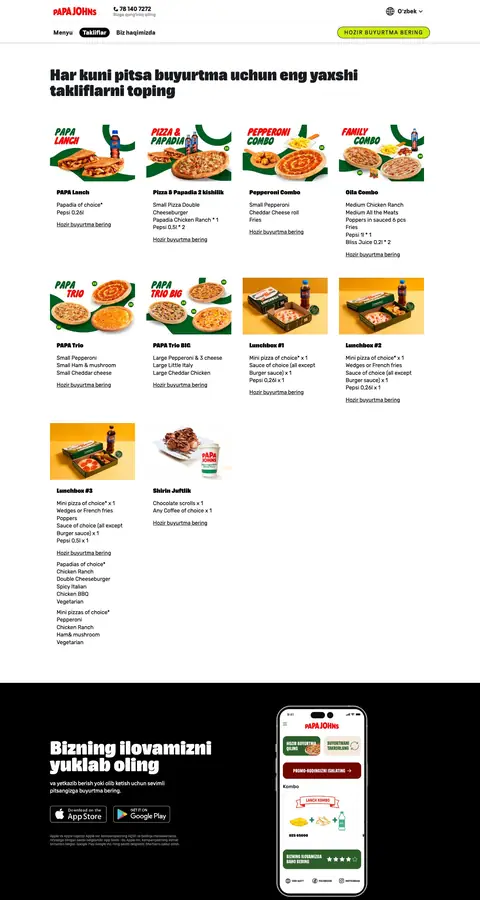The width and height of the screenshot is (480, 900).
Task: Tap the green Hozir buyurtma bering button
Action: click(384, 33)
